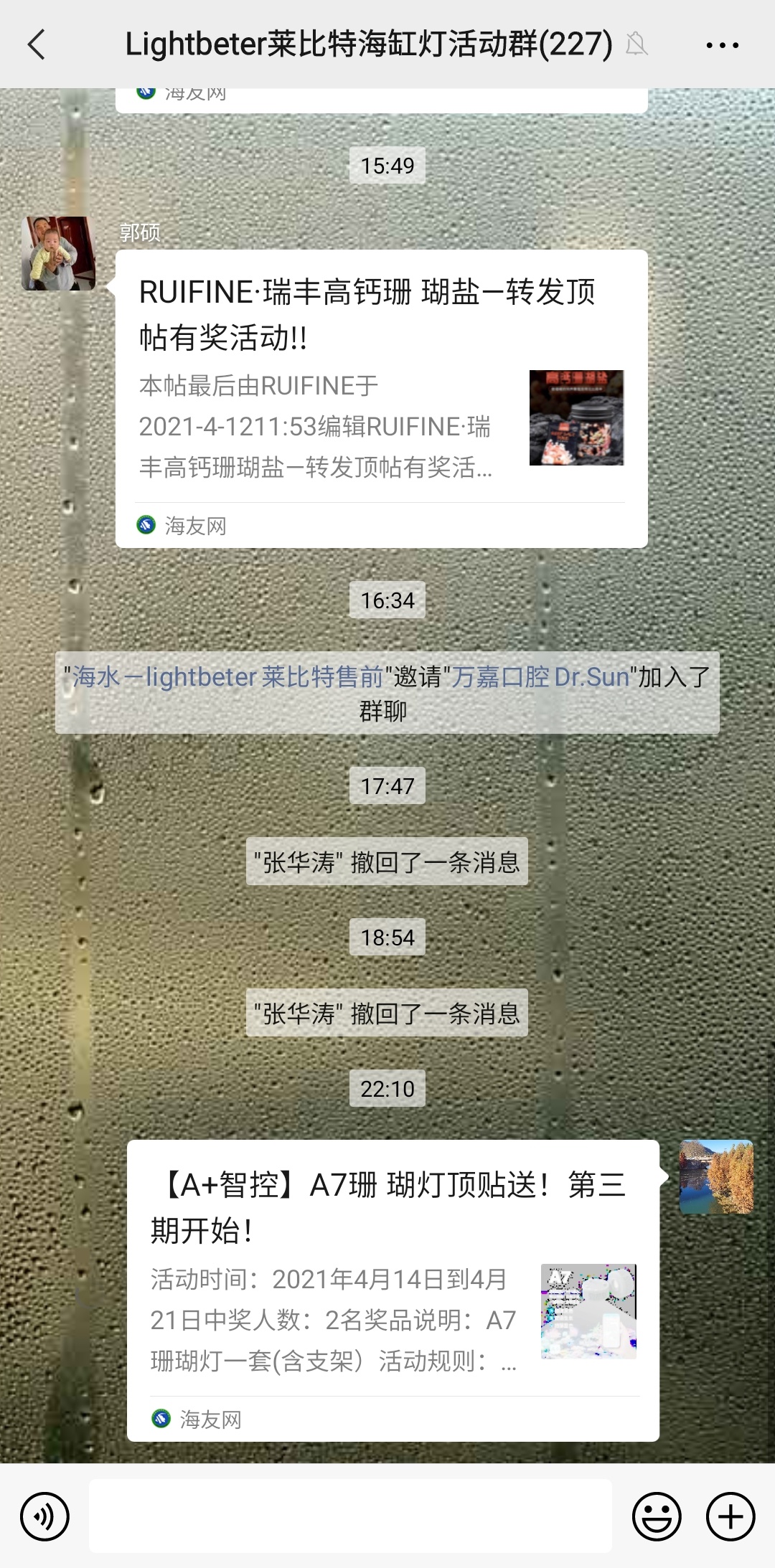This screenshot has height=1568, width=775.
Task: Open the plus attachments menu
Action: (731, 1516)
